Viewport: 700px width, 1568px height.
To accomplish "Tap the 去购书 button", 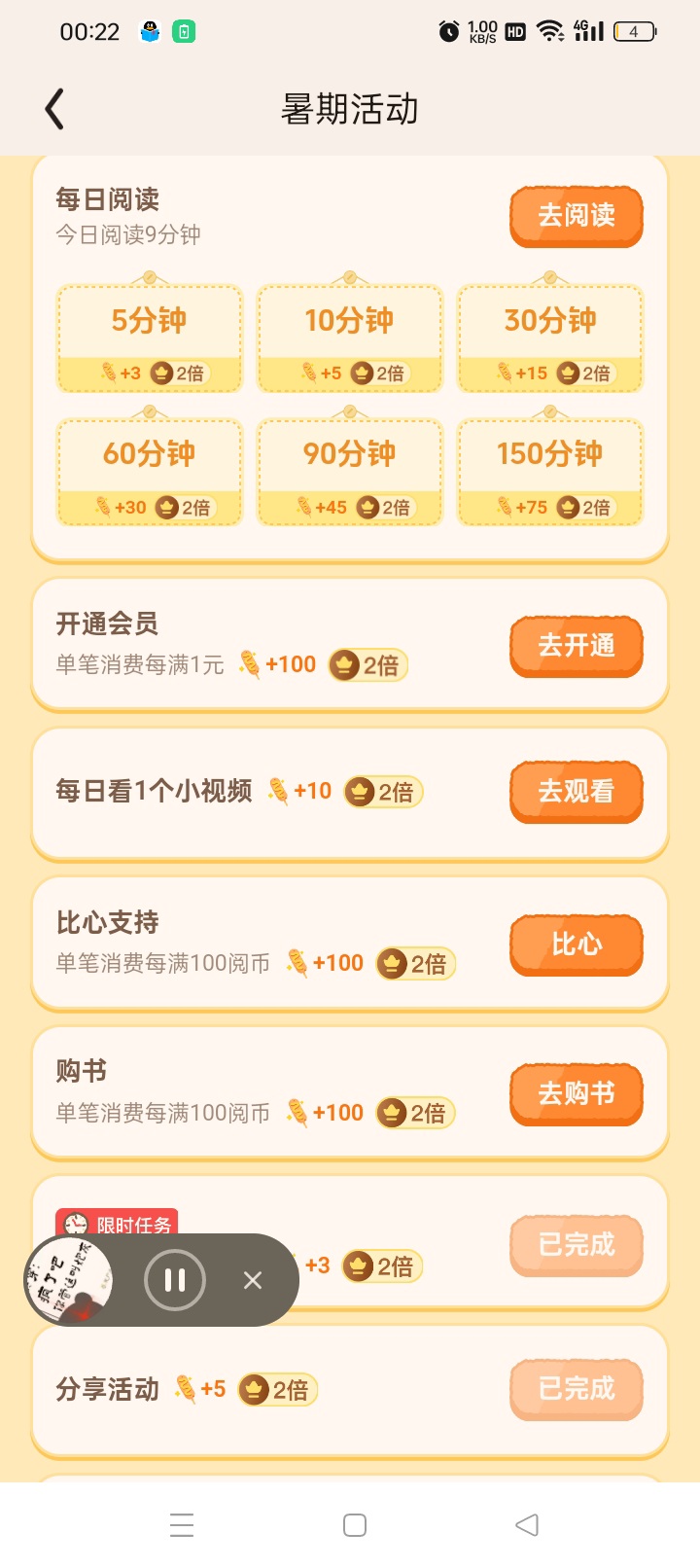I will [x=577, y=1094].
